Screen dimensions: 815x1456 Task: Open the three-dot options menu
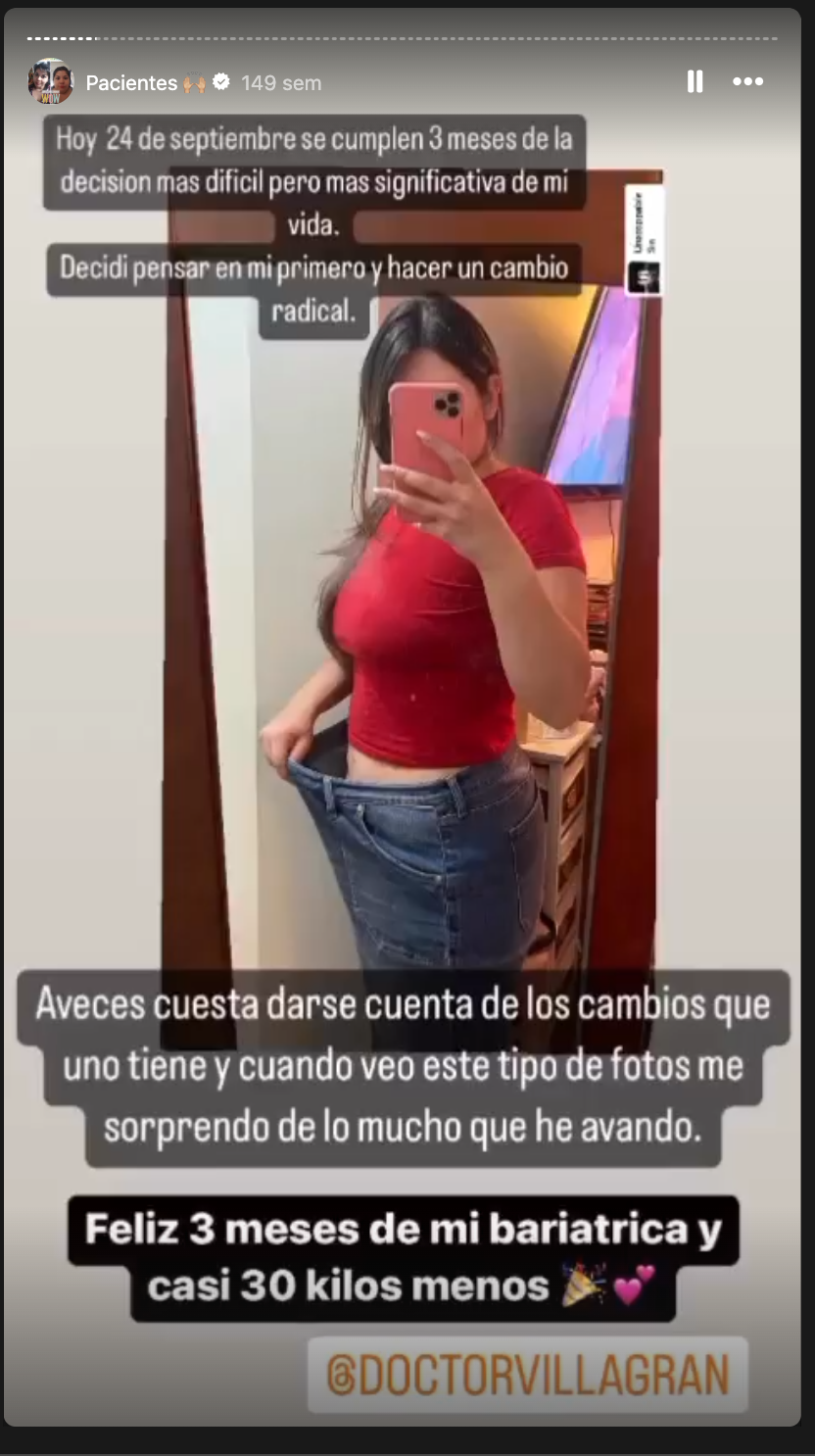[747, 82]
